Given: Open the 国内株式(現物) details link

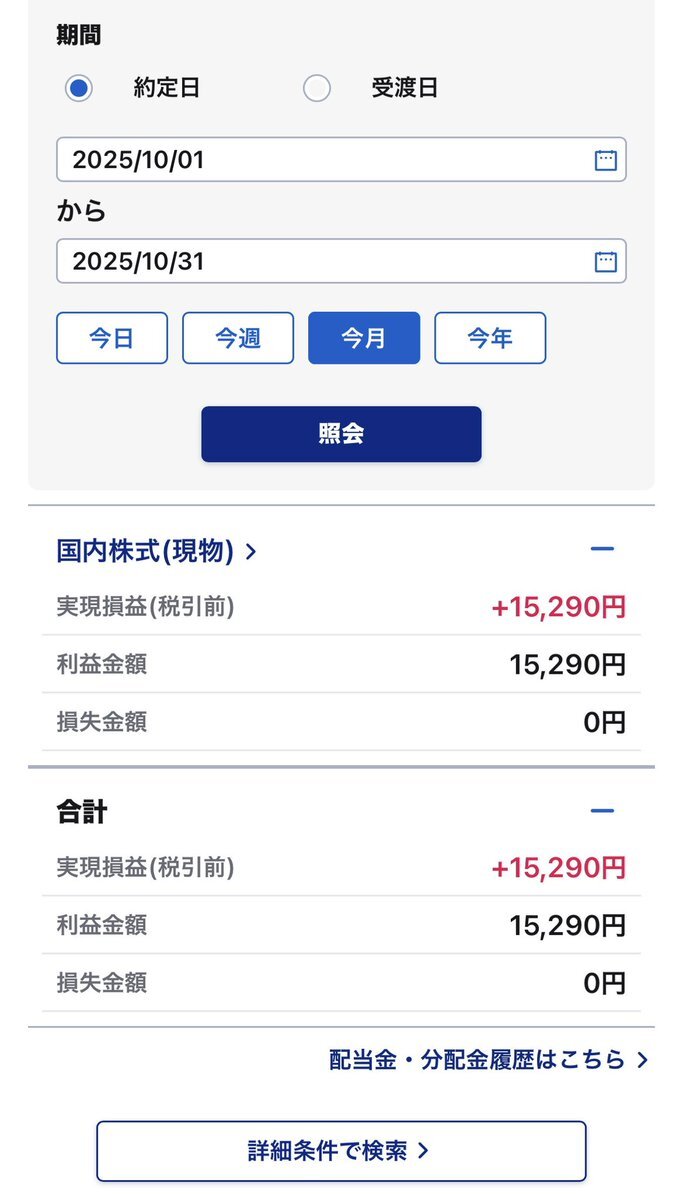Looking at the screenshot, I should click(x=157, y=550).
